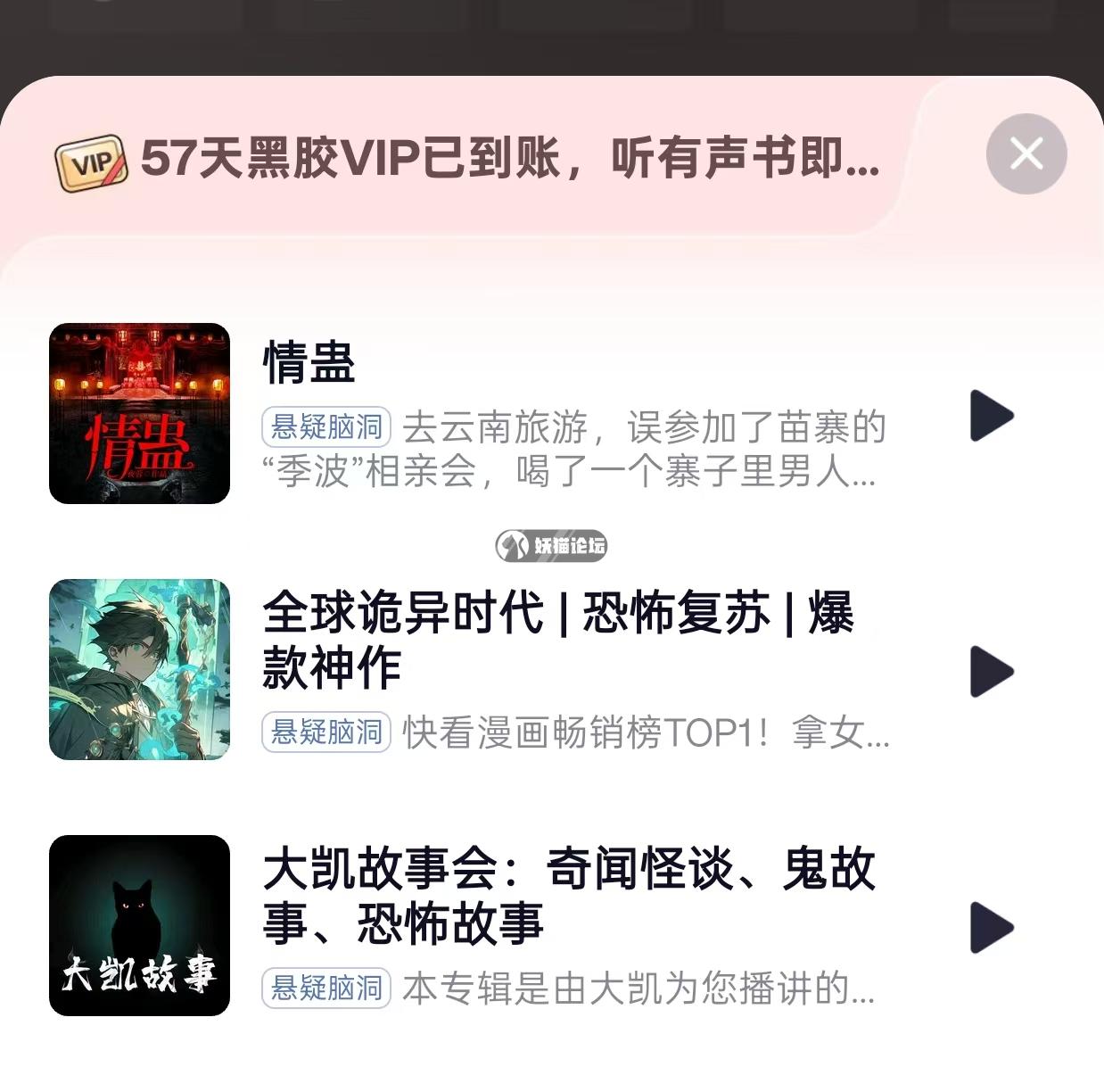
Task: Open the 情蛊 cover artwork
Action: click(x=139, y=414)
